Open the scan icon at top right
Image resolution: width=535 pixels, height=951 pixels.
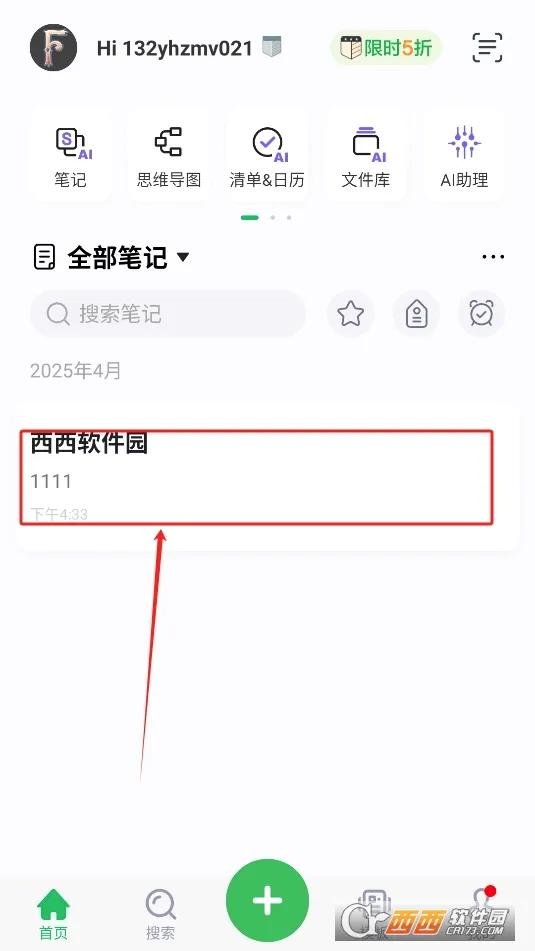487,47
